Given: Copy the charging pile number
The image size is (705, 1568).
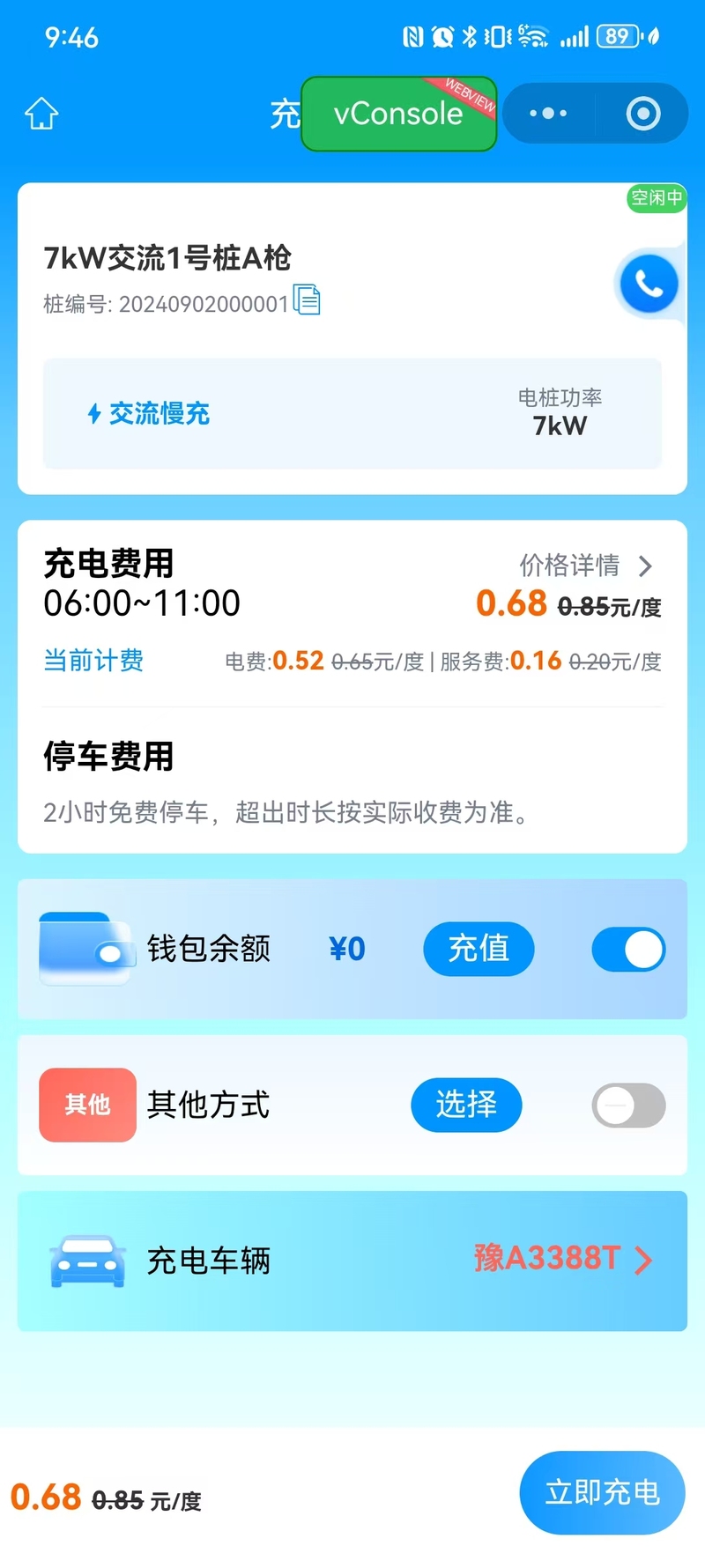Looking at the screenshot, I should point(307,300).
